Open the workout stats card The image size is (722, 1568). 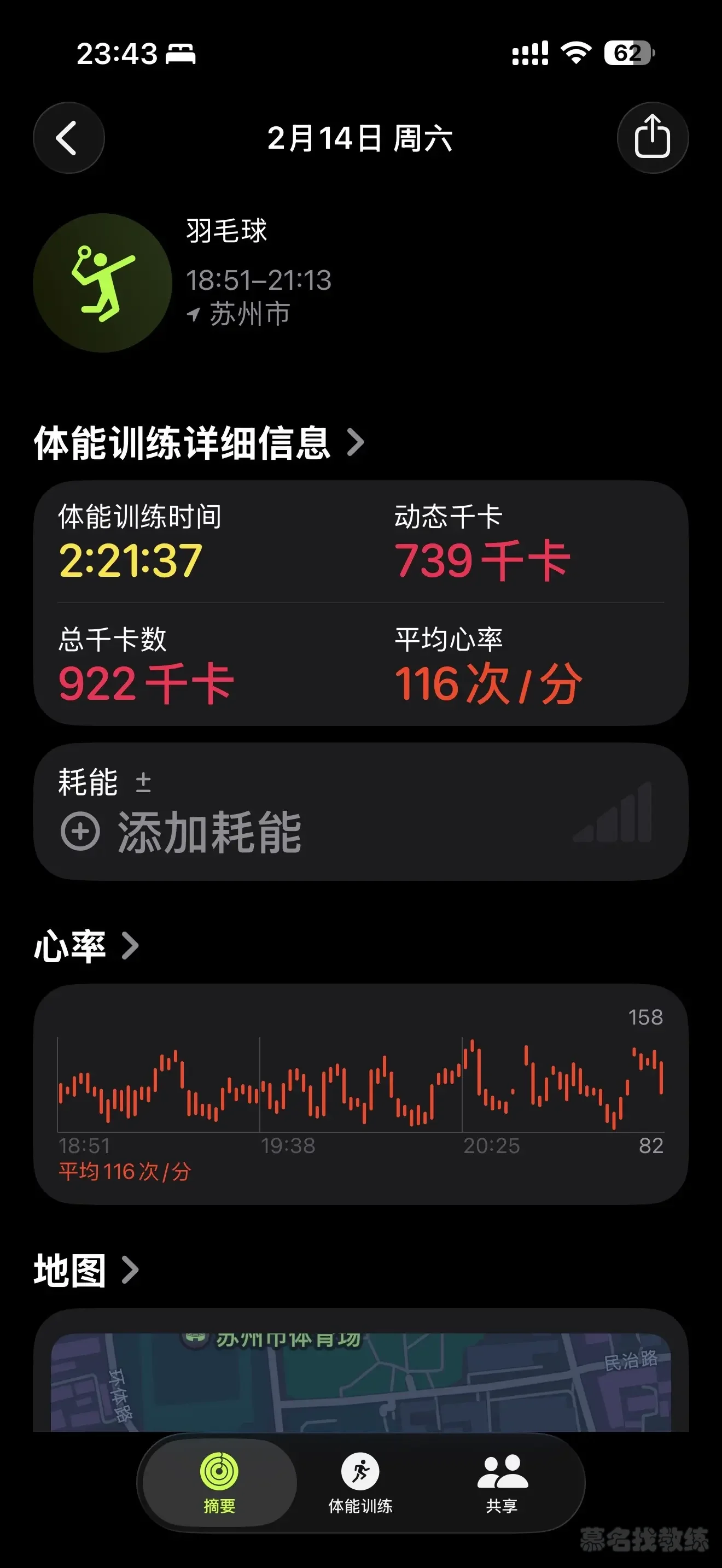coord(360,602)
